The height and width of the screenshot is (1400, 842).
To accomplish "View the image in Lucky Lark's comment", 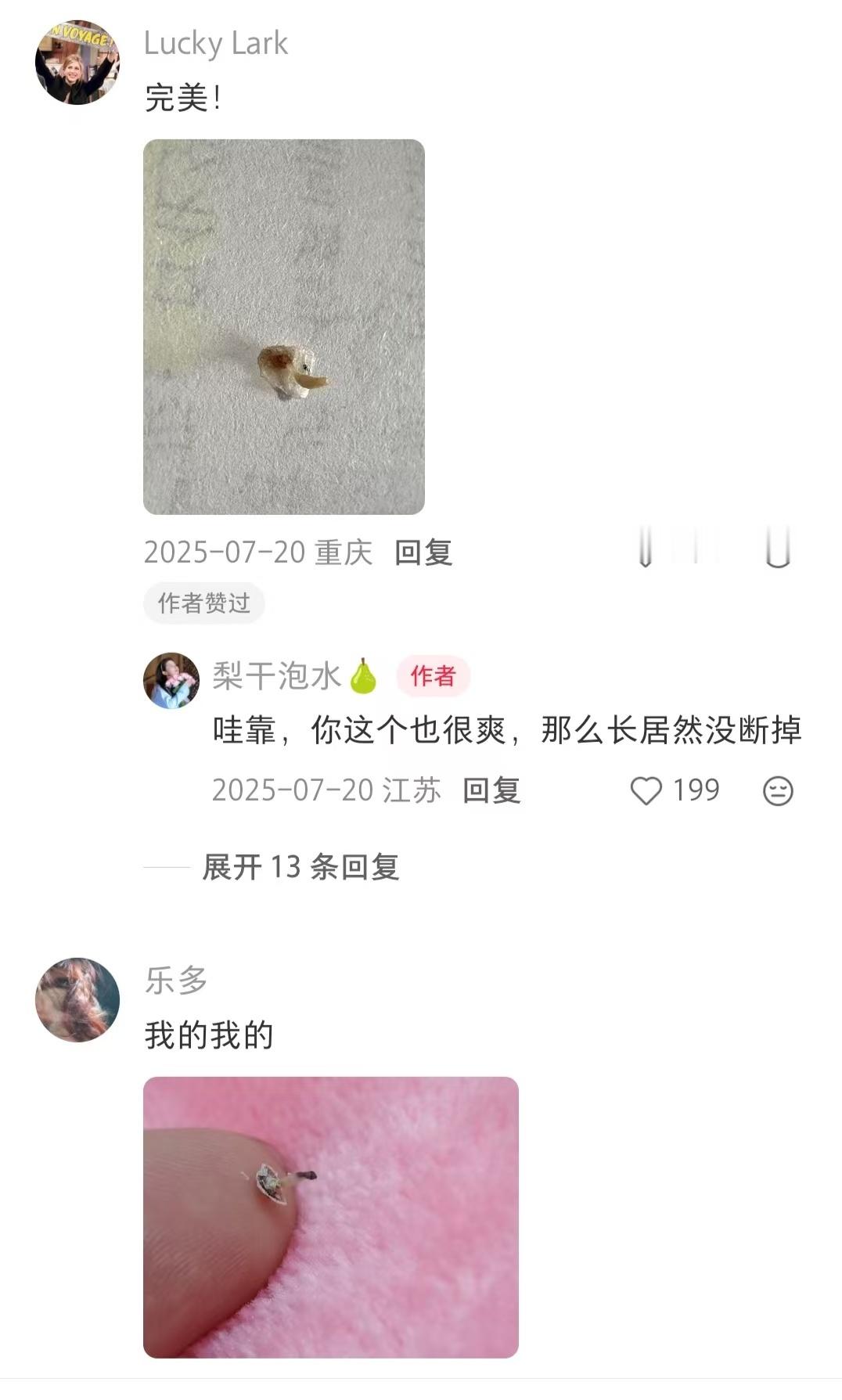I will (x=284, y=327).
